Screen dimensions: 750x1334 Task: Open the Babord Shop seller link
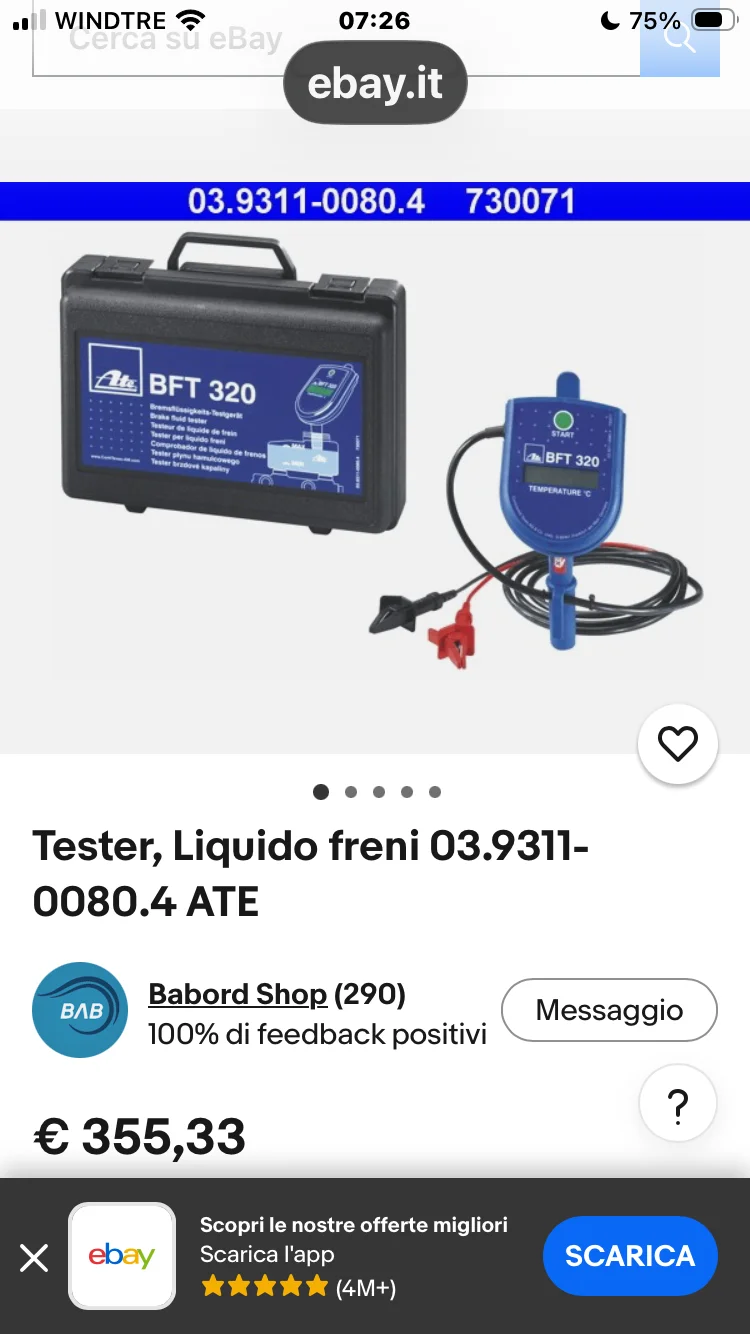click(237, 994)
